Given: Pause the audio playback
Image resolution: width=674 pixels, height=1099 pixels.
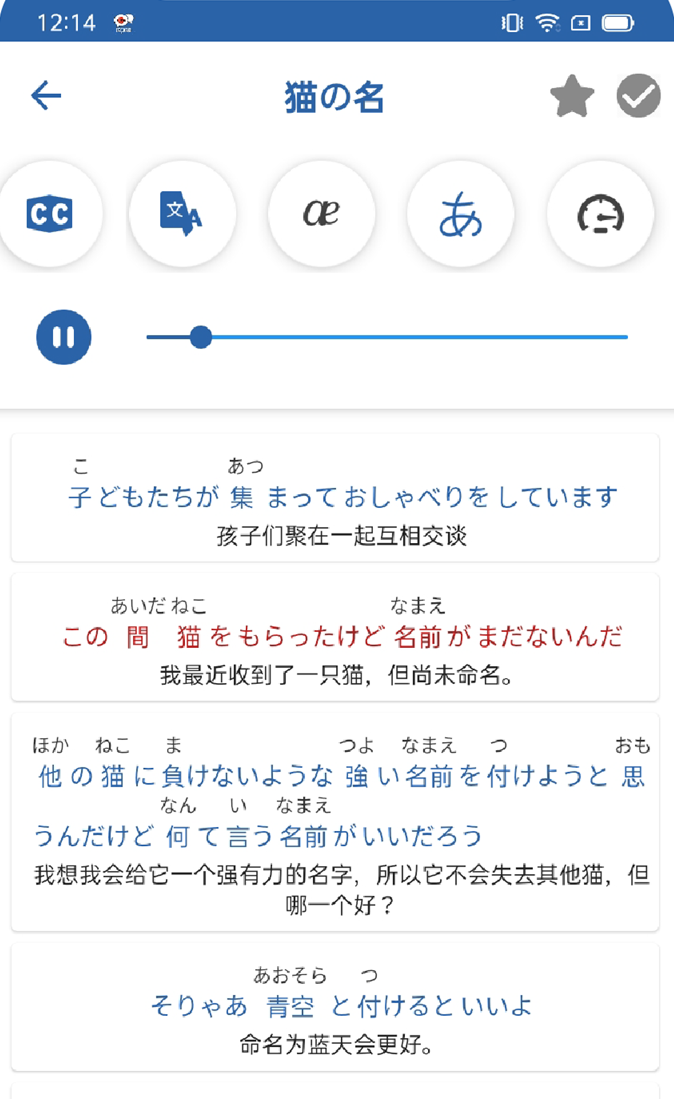Looking at the screenshot, I should (x=64, y=337).
